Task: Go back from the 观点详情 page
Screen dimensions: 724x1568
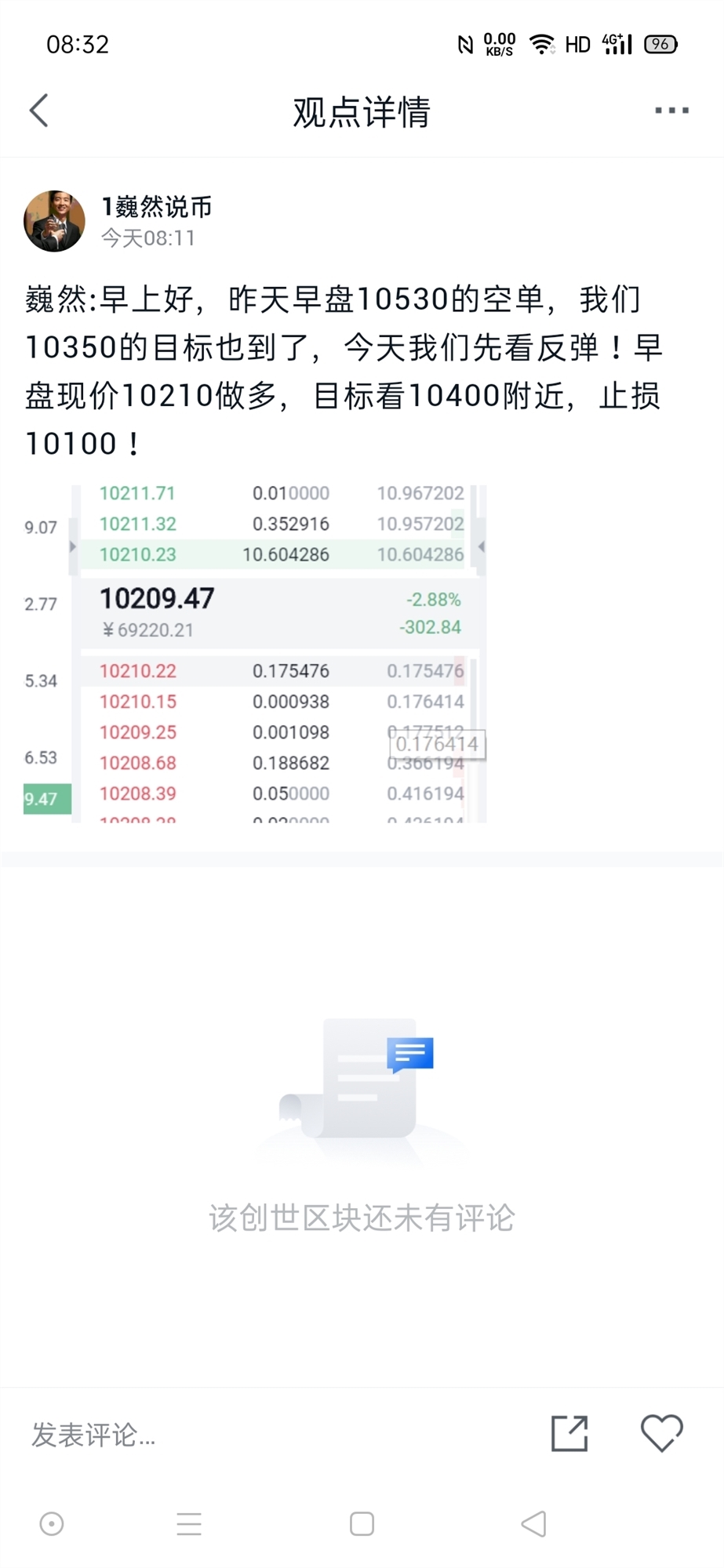Action: pos(39,111)
